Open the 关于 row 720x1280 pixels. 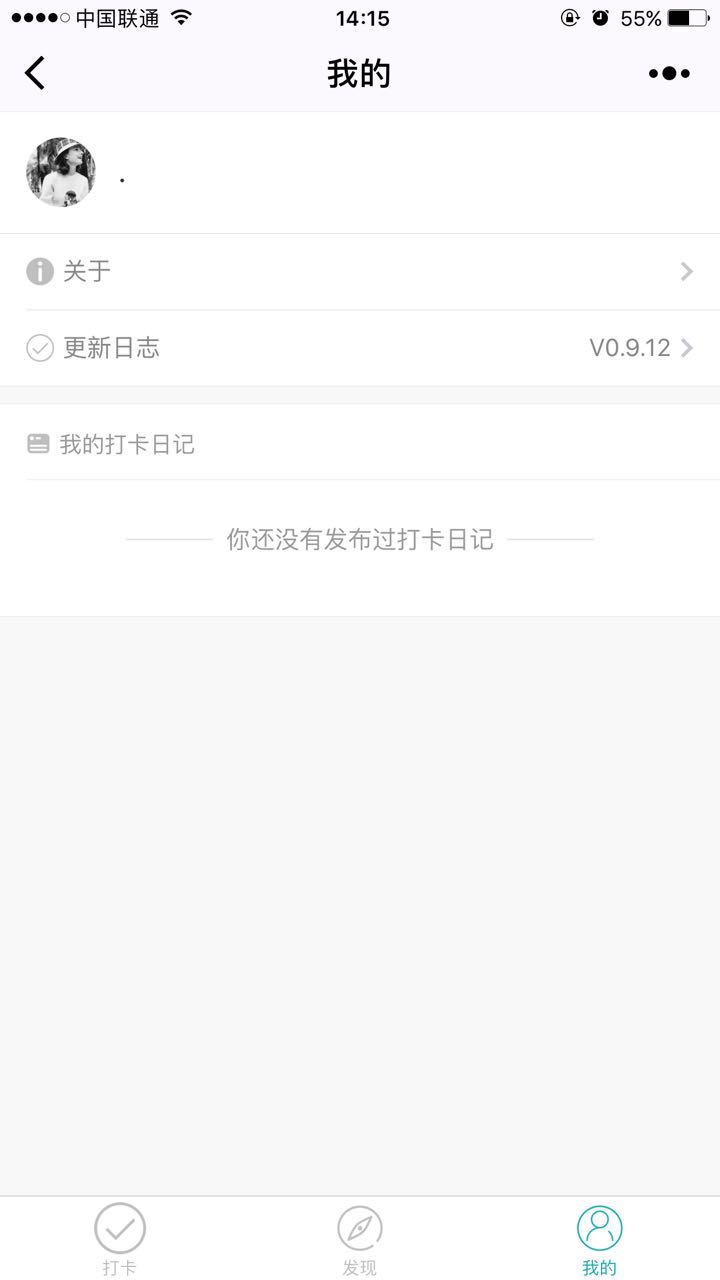tap(360, 271)
